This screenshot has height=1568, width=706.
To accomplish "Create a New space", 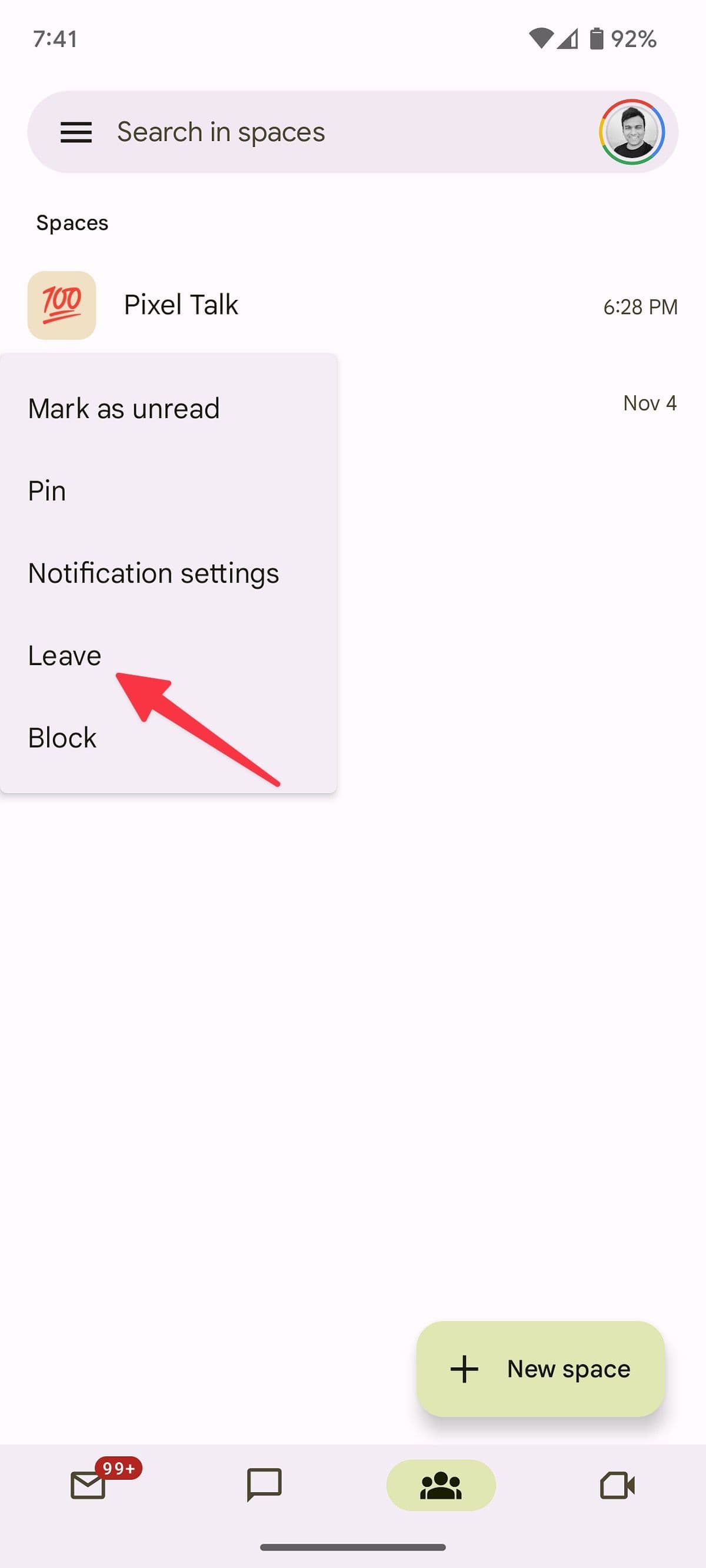I will point(540,1369).
